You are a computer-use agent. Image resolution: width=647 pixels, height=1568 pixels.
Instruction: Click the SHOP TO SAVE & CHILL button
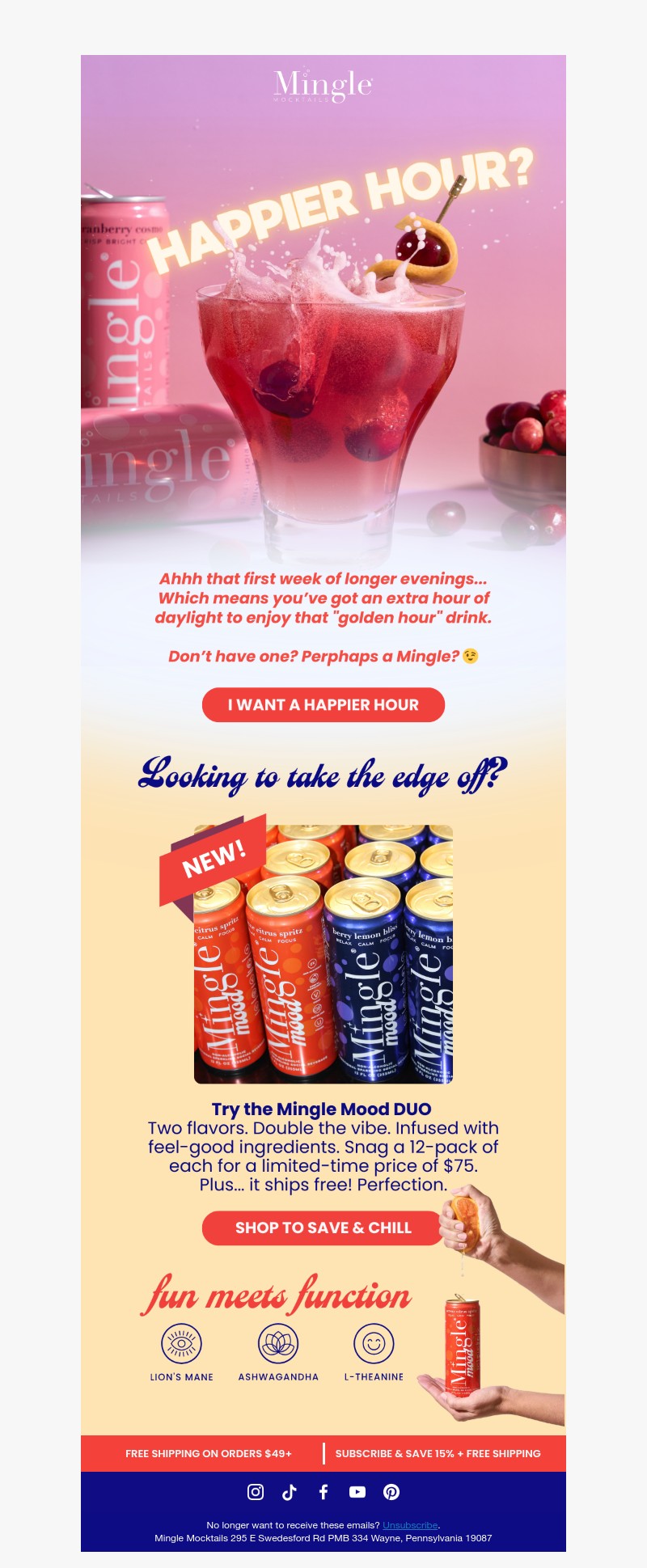pyautogui.click(x=323, y=1228)
